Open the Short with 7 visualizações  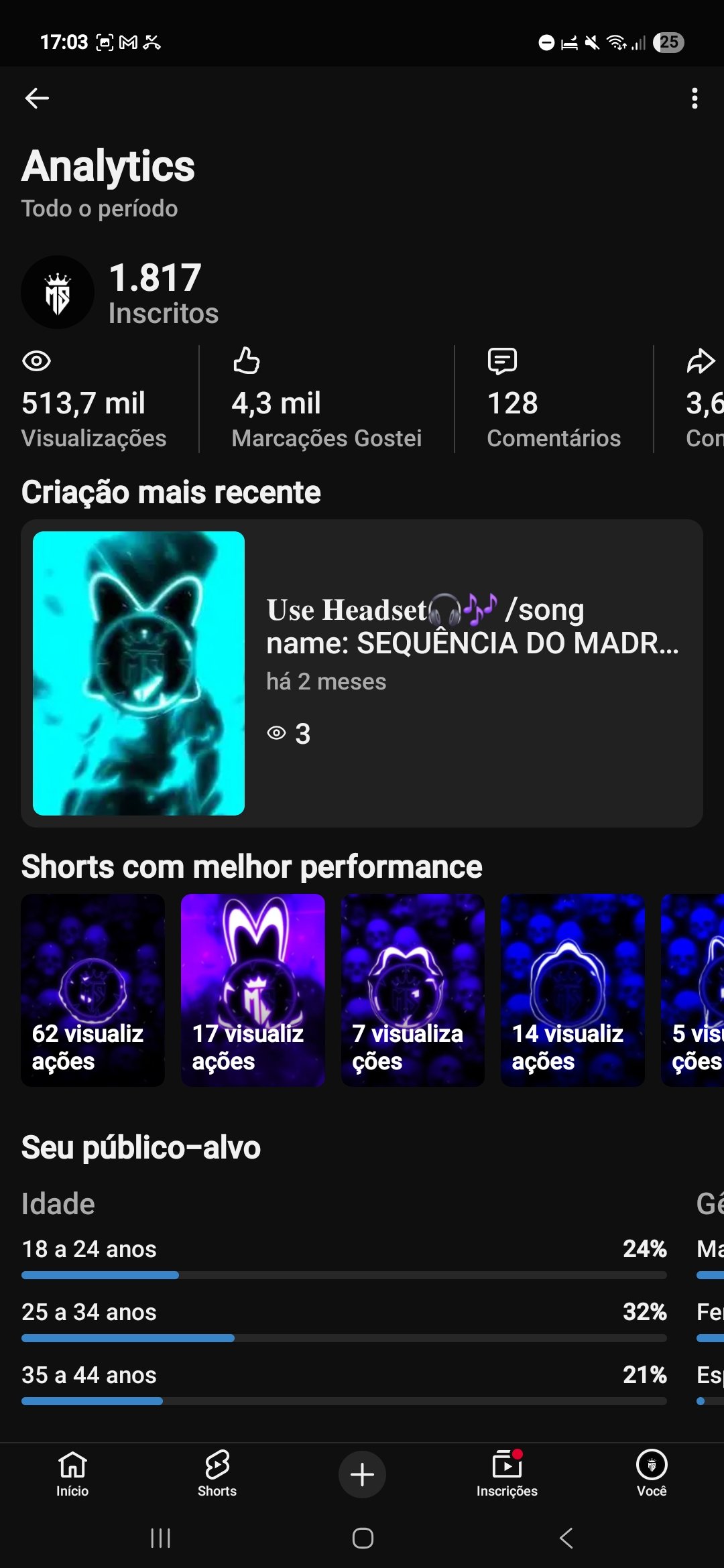(x=412, y=990)
